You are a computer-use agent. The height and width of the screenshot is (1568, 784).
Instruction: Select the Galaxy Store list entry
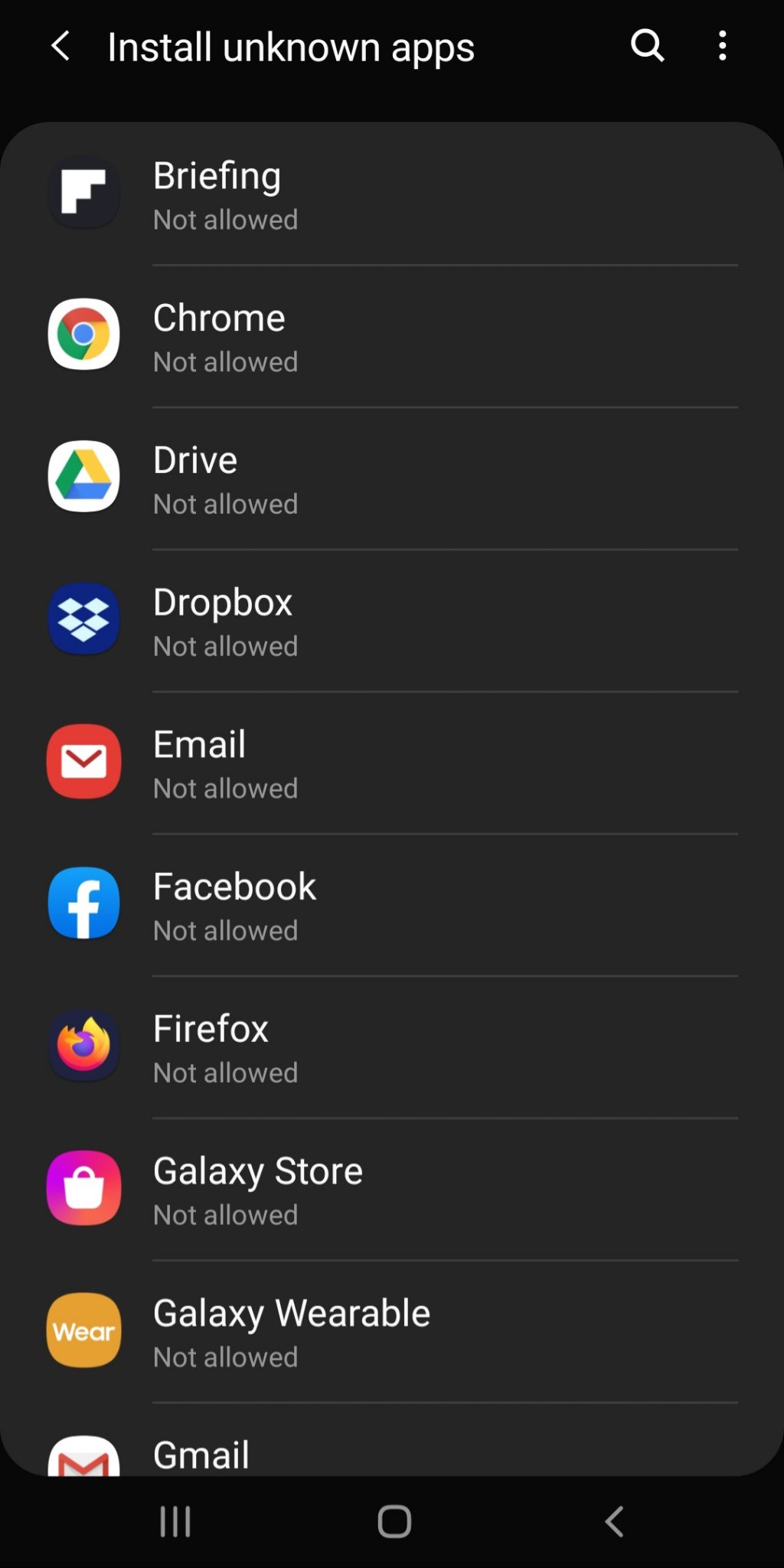click(383, 1188)
